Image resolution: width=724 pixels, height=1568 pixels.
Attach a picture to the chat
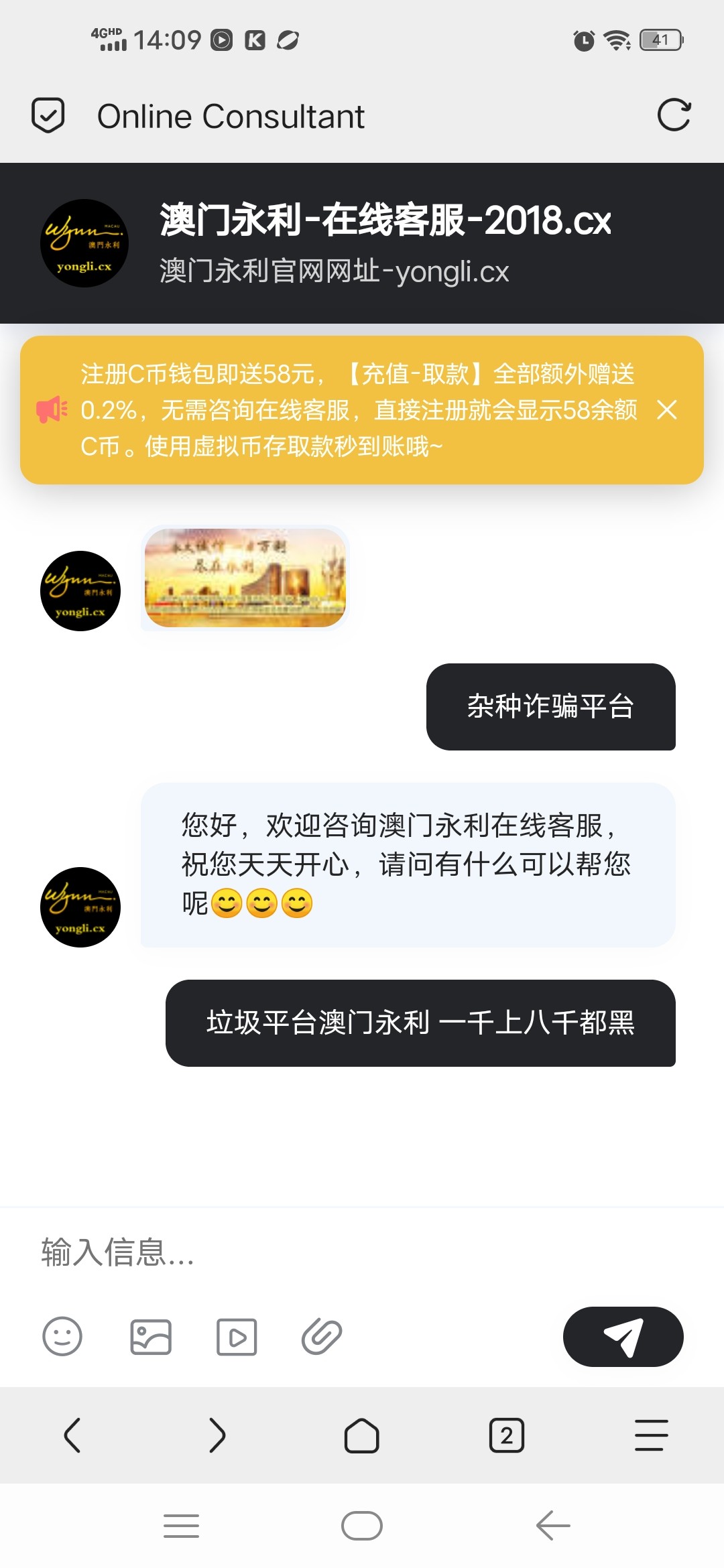click(150, 1337)
